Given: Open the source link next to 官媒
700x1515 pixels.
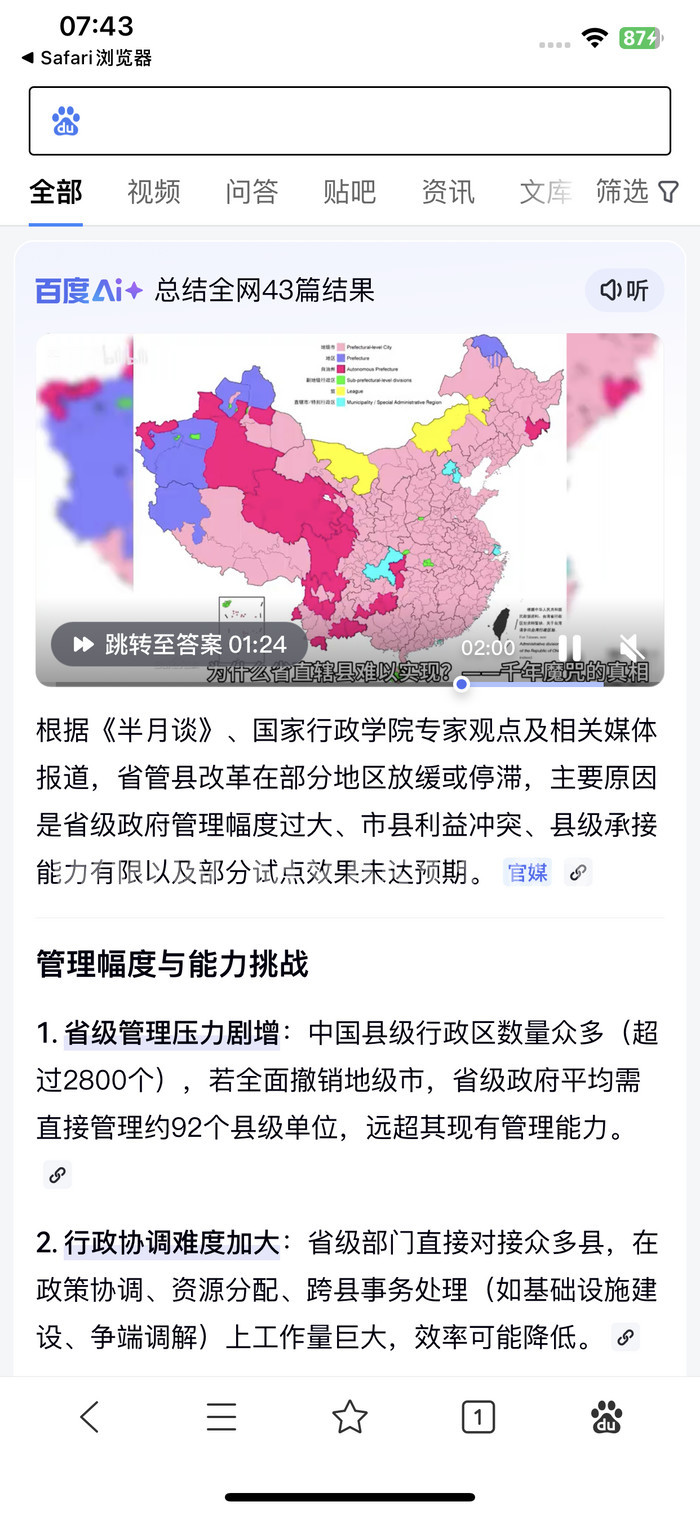Looking at the screenshot, I should 577,872.
